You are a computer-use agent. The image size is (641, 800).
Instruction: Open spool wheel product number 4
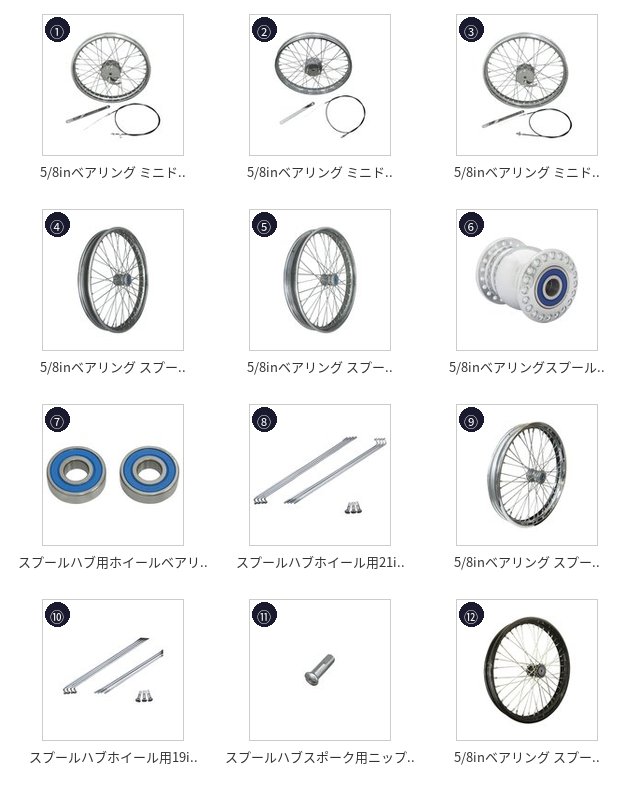click(x=113, y=280)
